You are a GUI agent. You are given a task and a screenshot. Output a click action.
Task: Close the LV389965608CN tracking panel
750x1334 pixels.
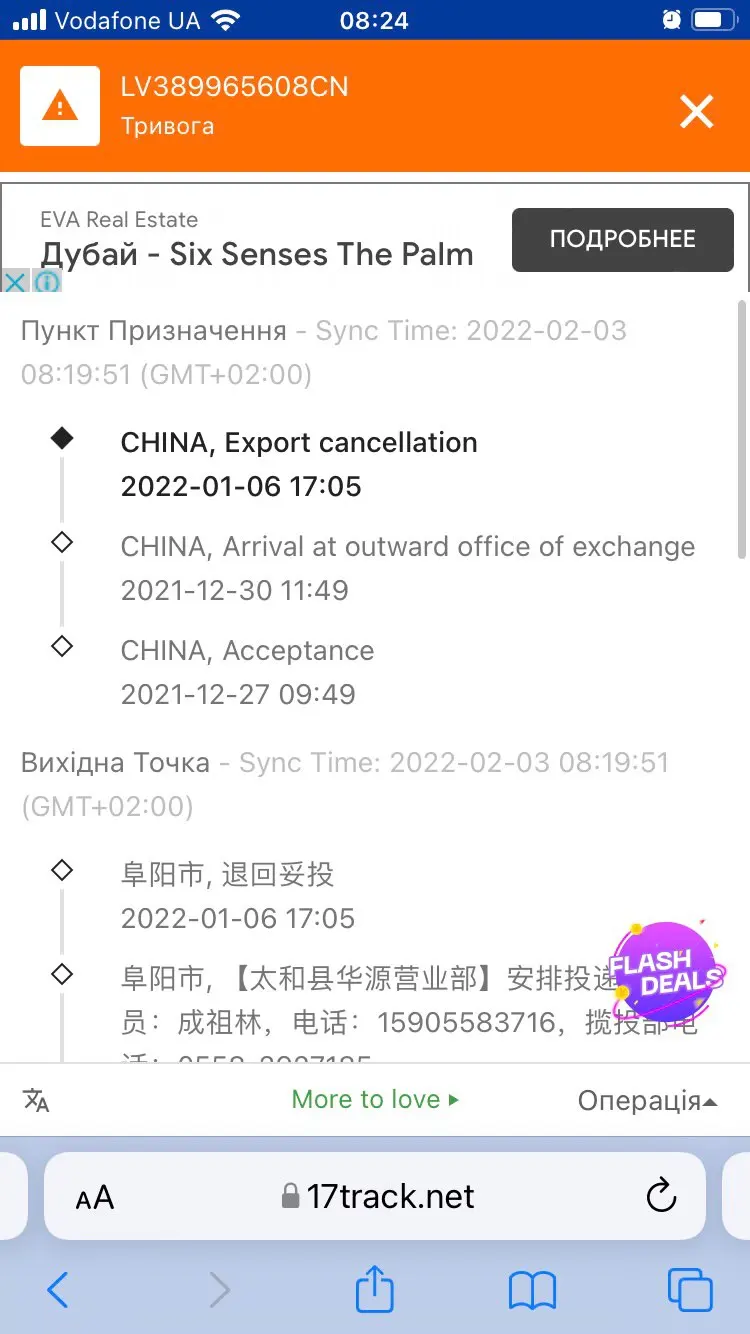point(696,111)
